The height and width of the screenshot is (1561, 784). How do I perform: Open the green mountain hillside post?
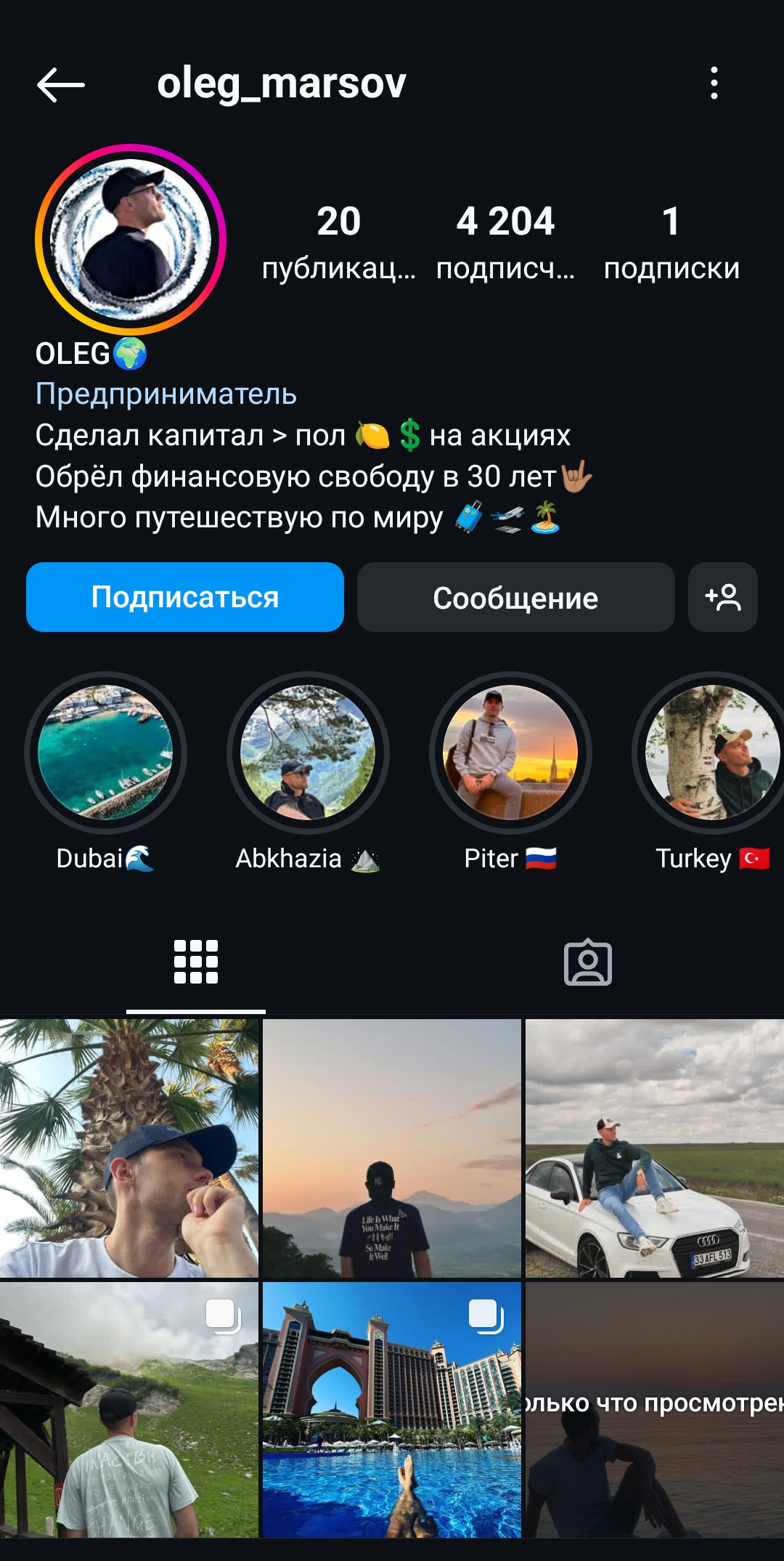(129, 1409)
